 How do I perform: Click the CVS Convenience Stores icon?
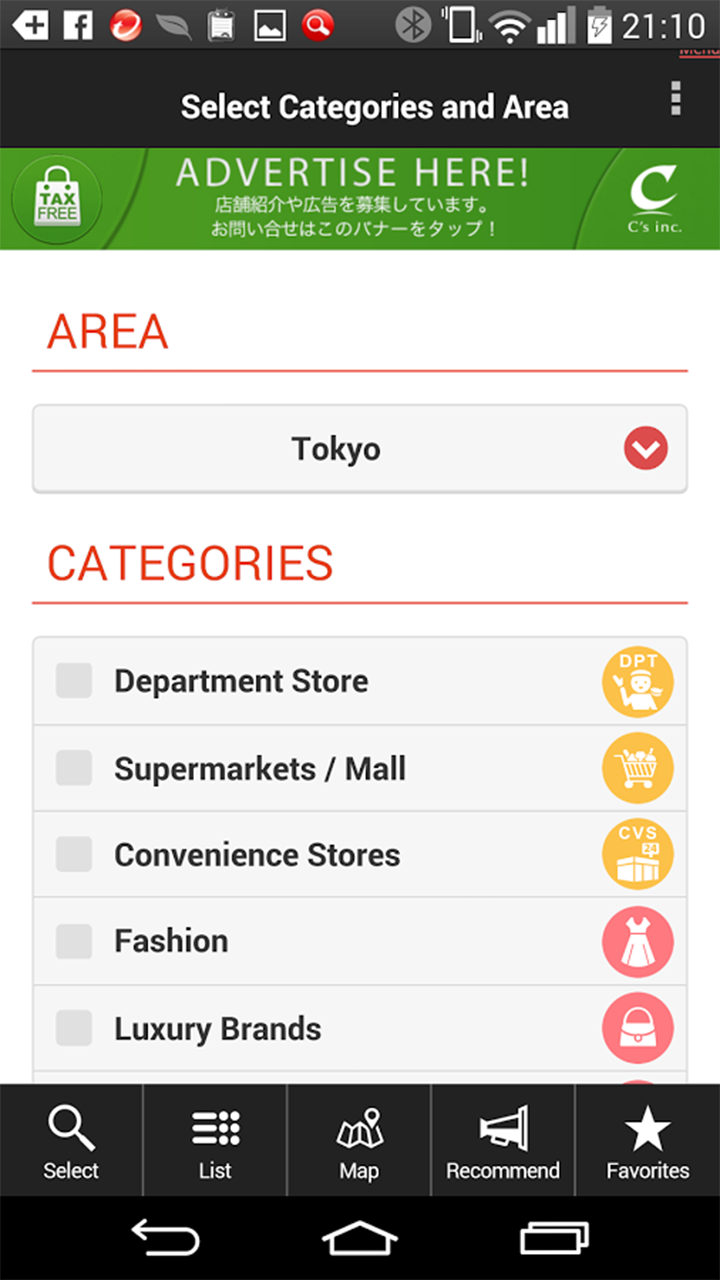pos(639,854)
